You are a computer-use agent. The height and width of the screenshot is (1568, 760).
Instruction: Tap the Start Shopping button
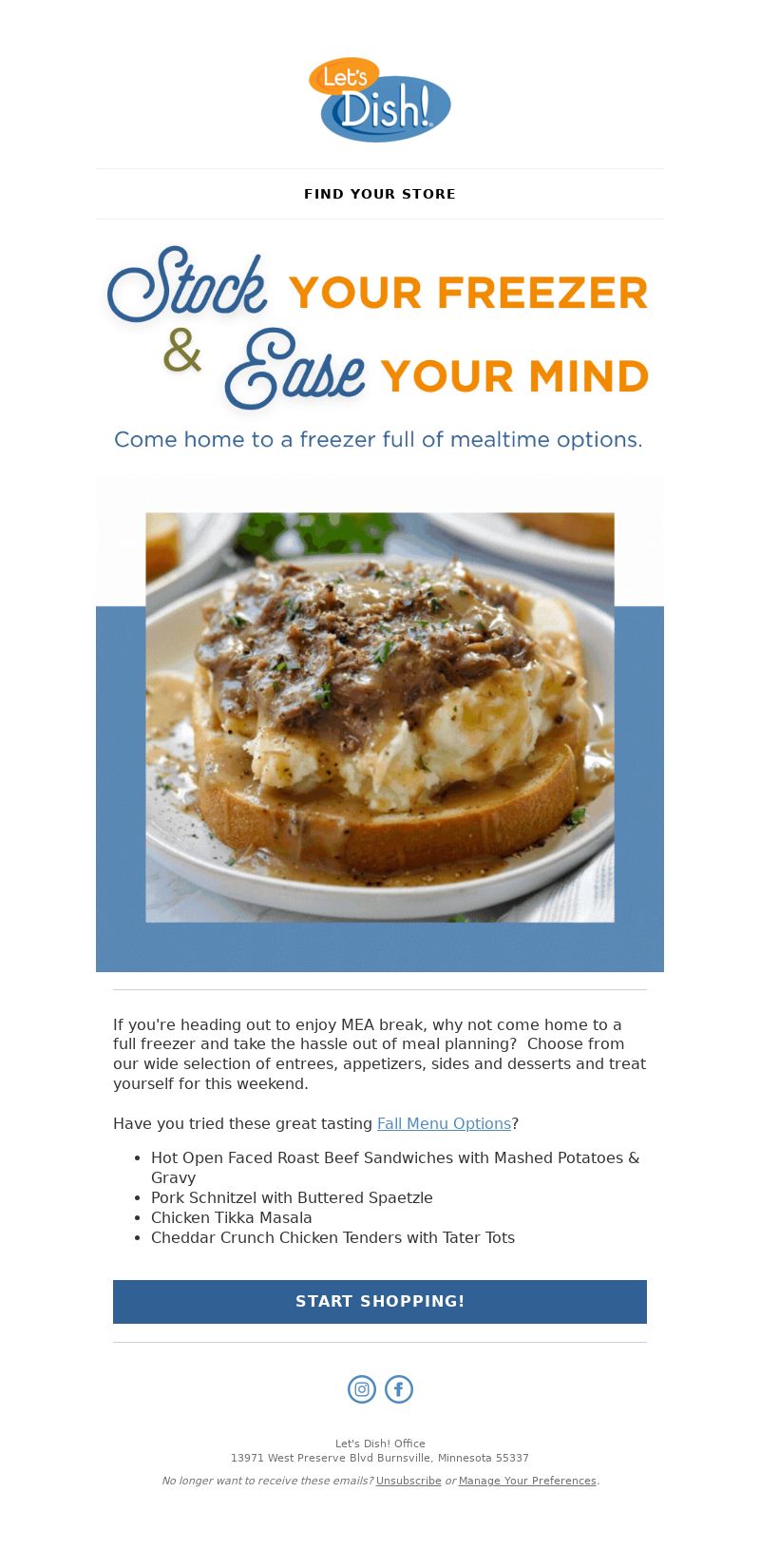(380, 1302)
